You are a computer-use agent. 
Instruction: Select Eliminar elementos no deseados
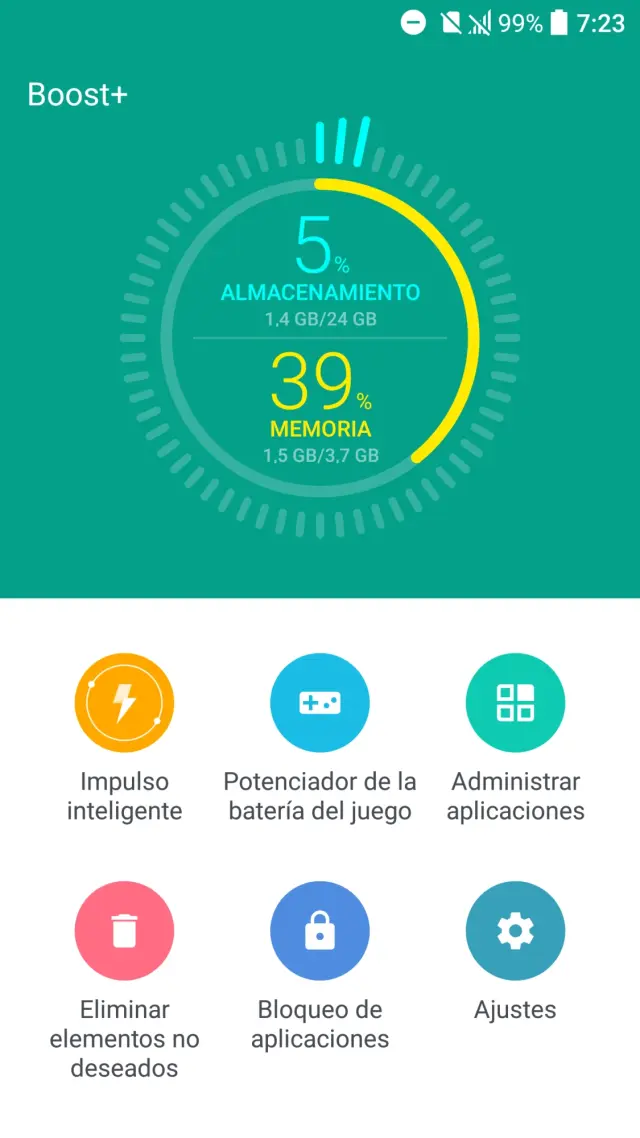pyautogui.click(x=124, y=931)
